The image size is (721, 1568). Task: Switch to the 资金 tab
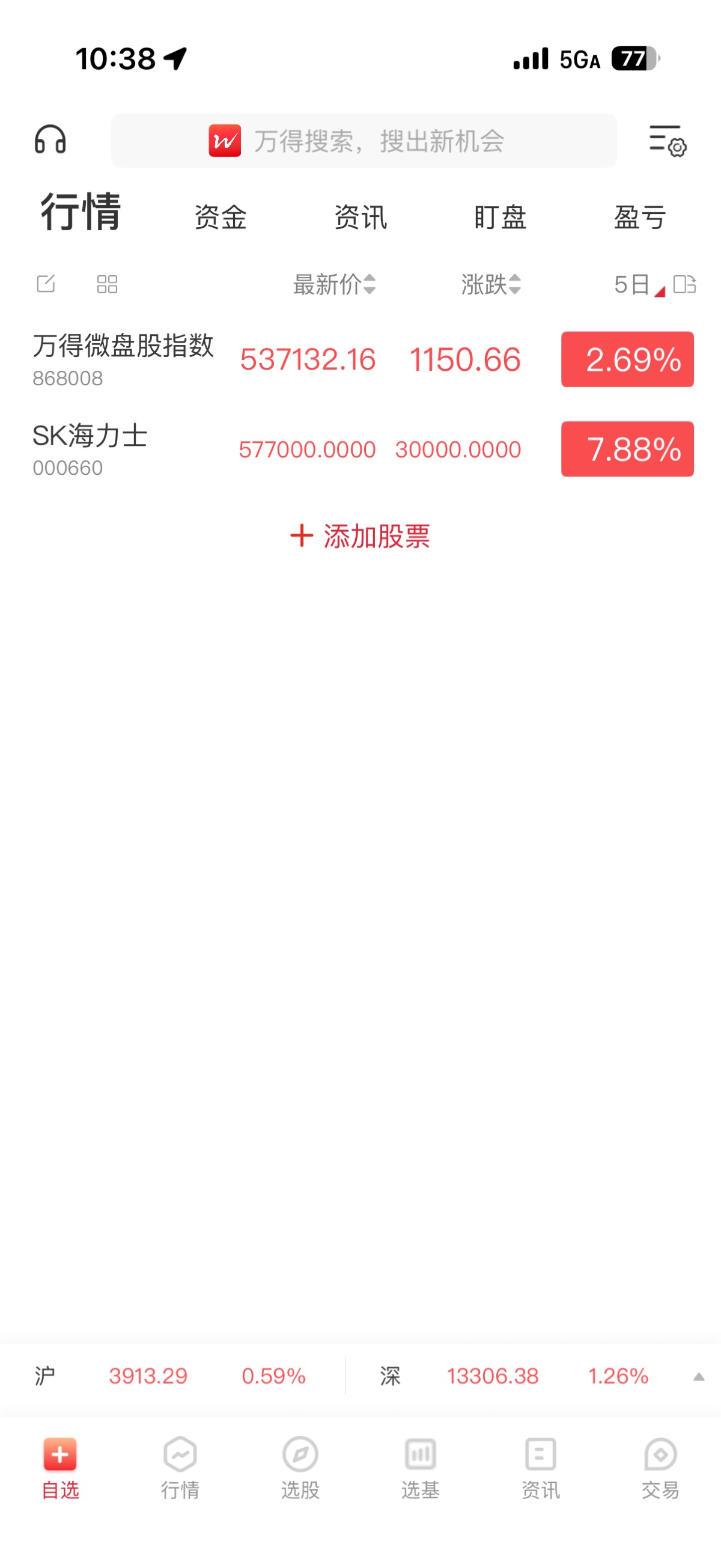(x=221, y=217)
